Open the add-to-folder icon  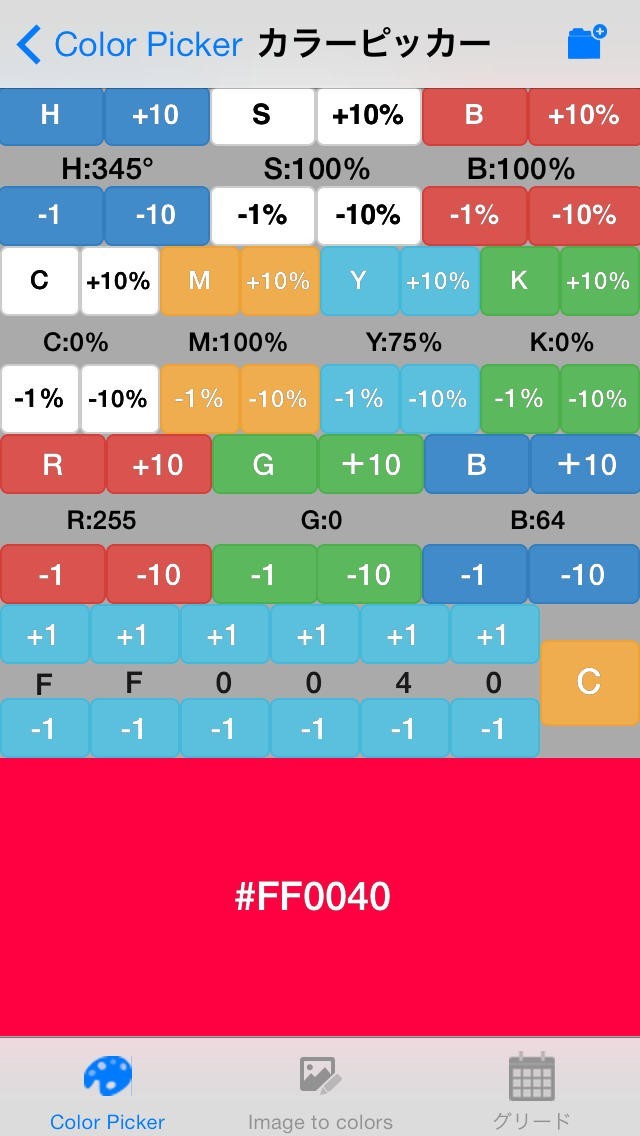[x=586, y=42]
